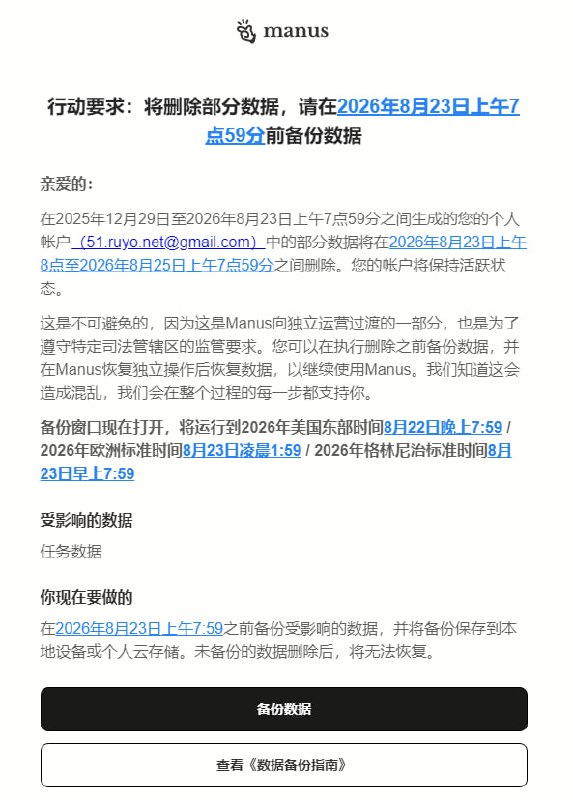Open the 8月22日晚上7:59 time link
This screenshot has width=573, height=800.
click(x=443, y=427)
